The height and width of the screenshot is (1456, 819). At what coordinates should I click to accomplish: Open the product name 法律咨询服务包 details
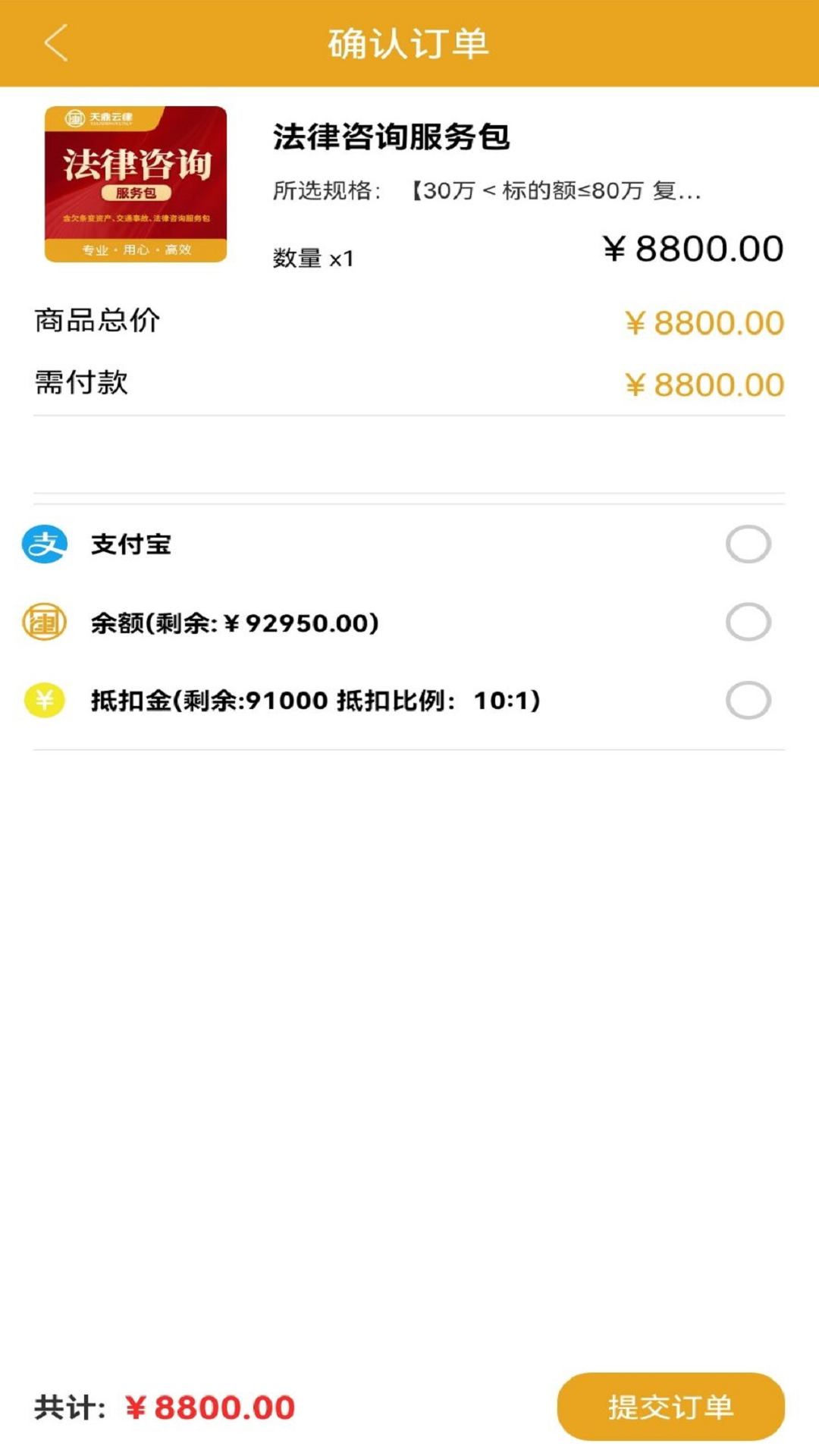392,136
